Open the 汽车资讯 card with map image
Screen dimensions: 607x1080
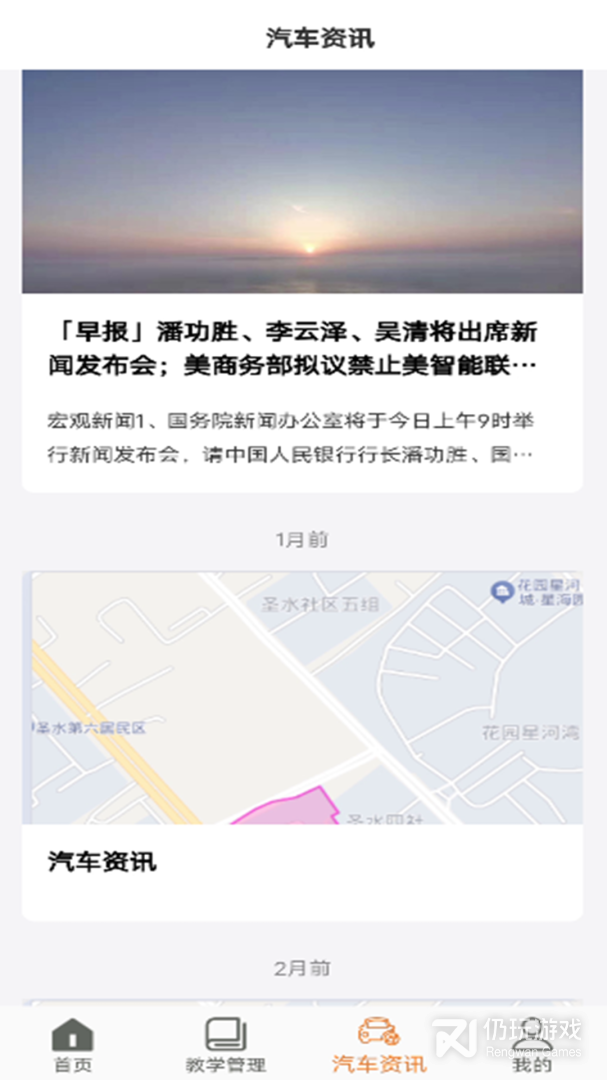pos(302,745)
